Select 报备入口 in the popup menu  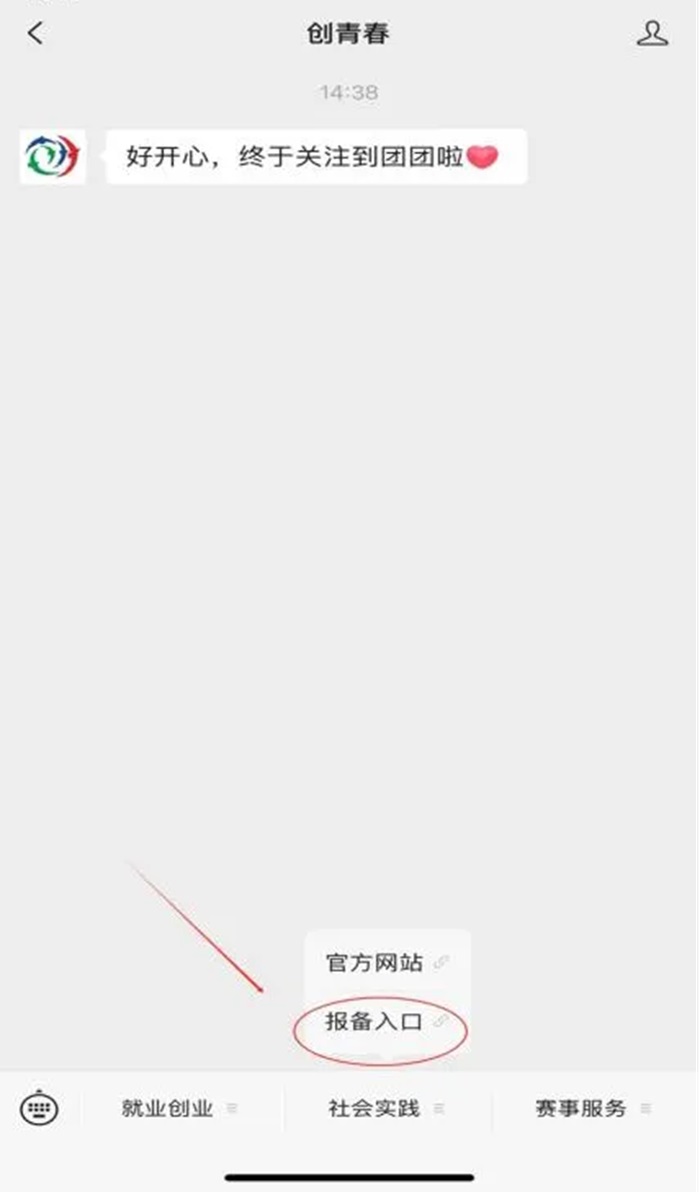[387, 1022]
